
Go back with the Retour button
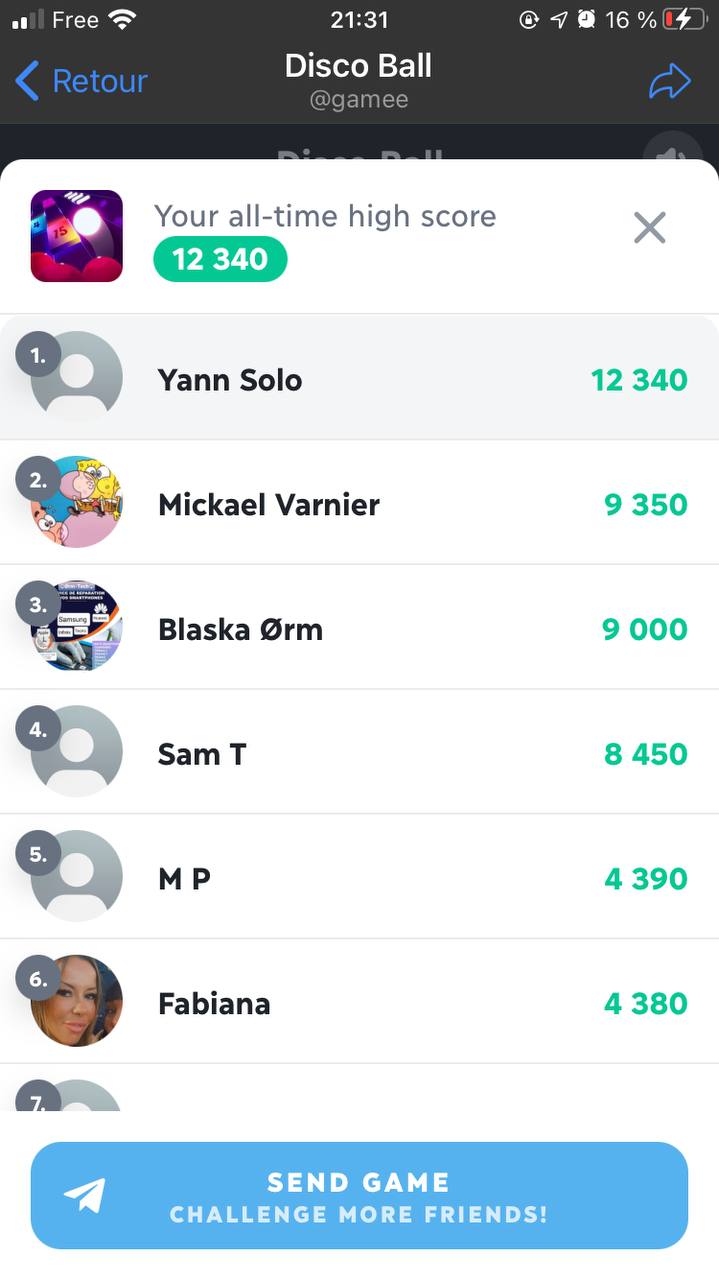82,81
